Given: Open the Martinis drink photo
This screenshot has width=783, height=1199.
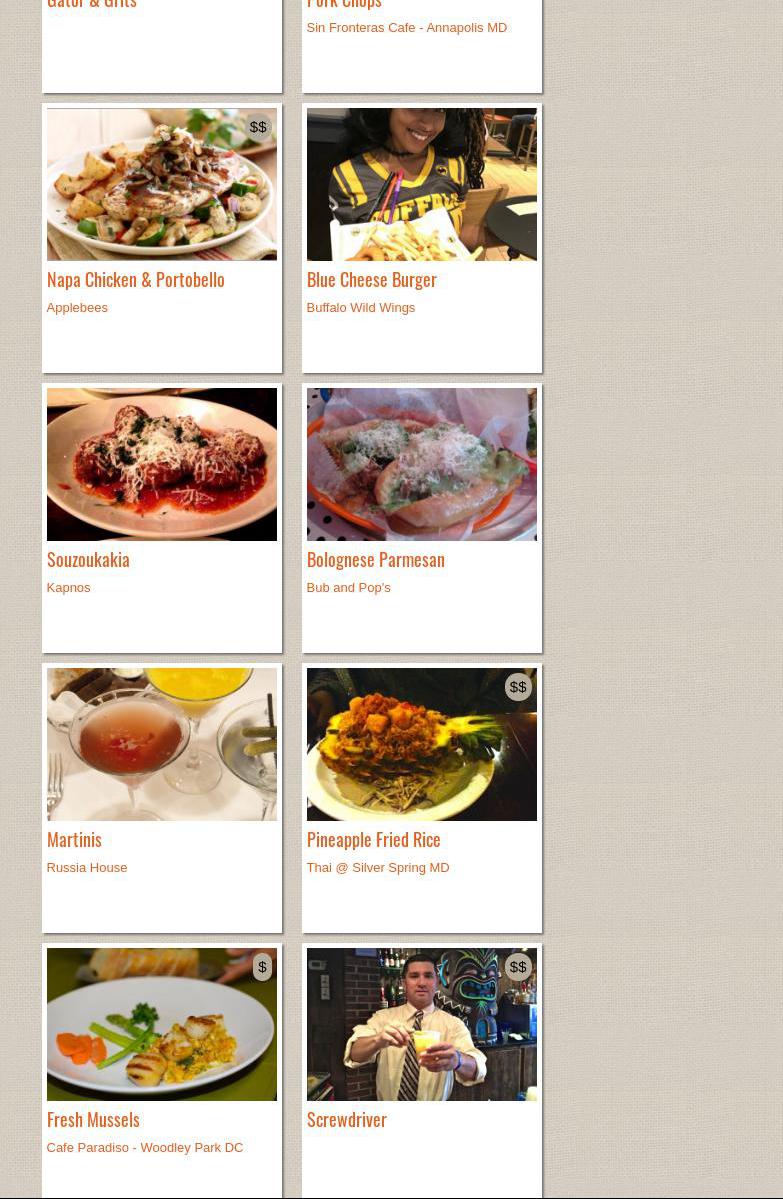Looking at the screenshot, I should click(x=161, y=745).
